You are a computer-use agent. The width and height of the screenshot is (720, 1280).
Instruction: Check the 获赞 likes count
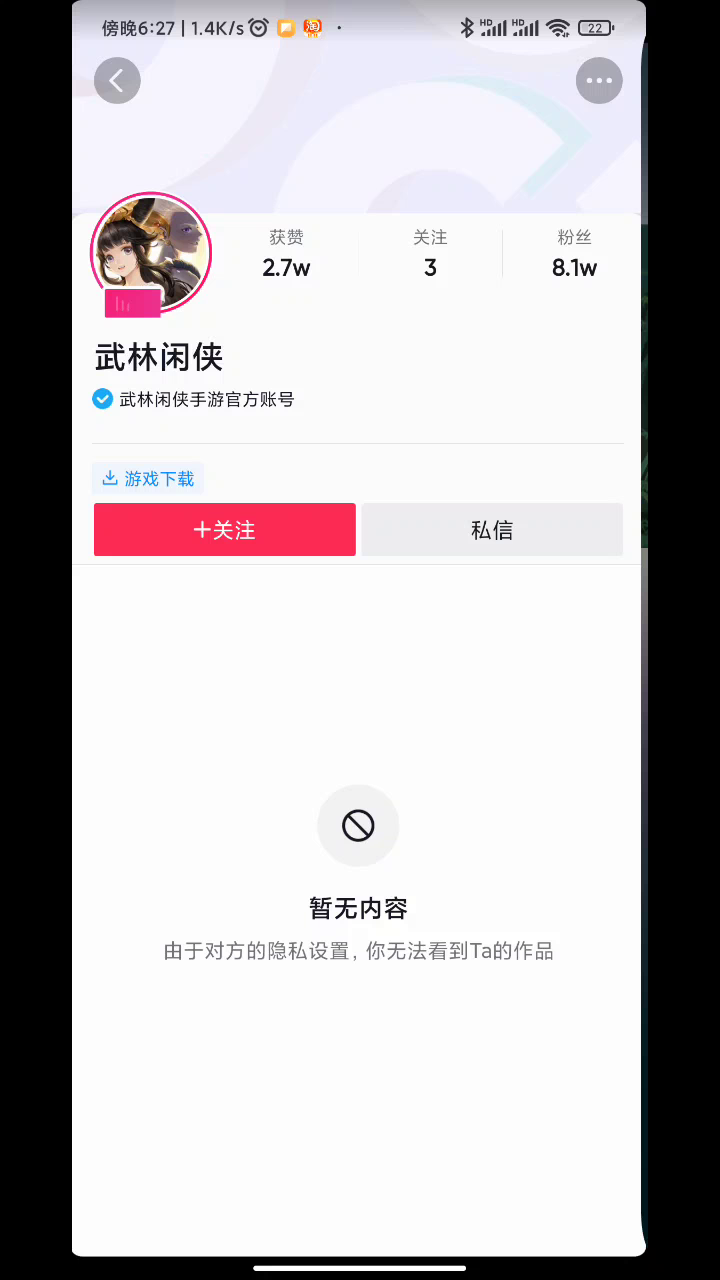pos(286,254)
